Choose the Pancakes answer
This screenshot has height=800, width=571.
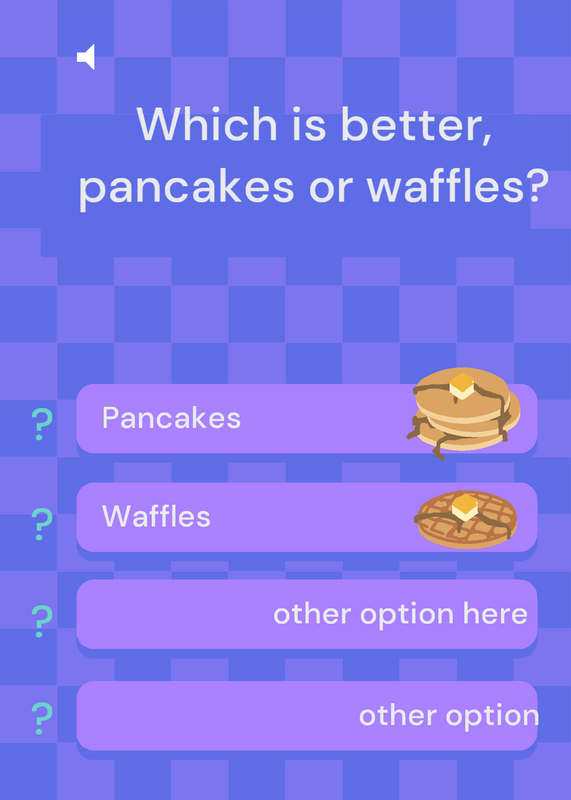tap(307, 418)
